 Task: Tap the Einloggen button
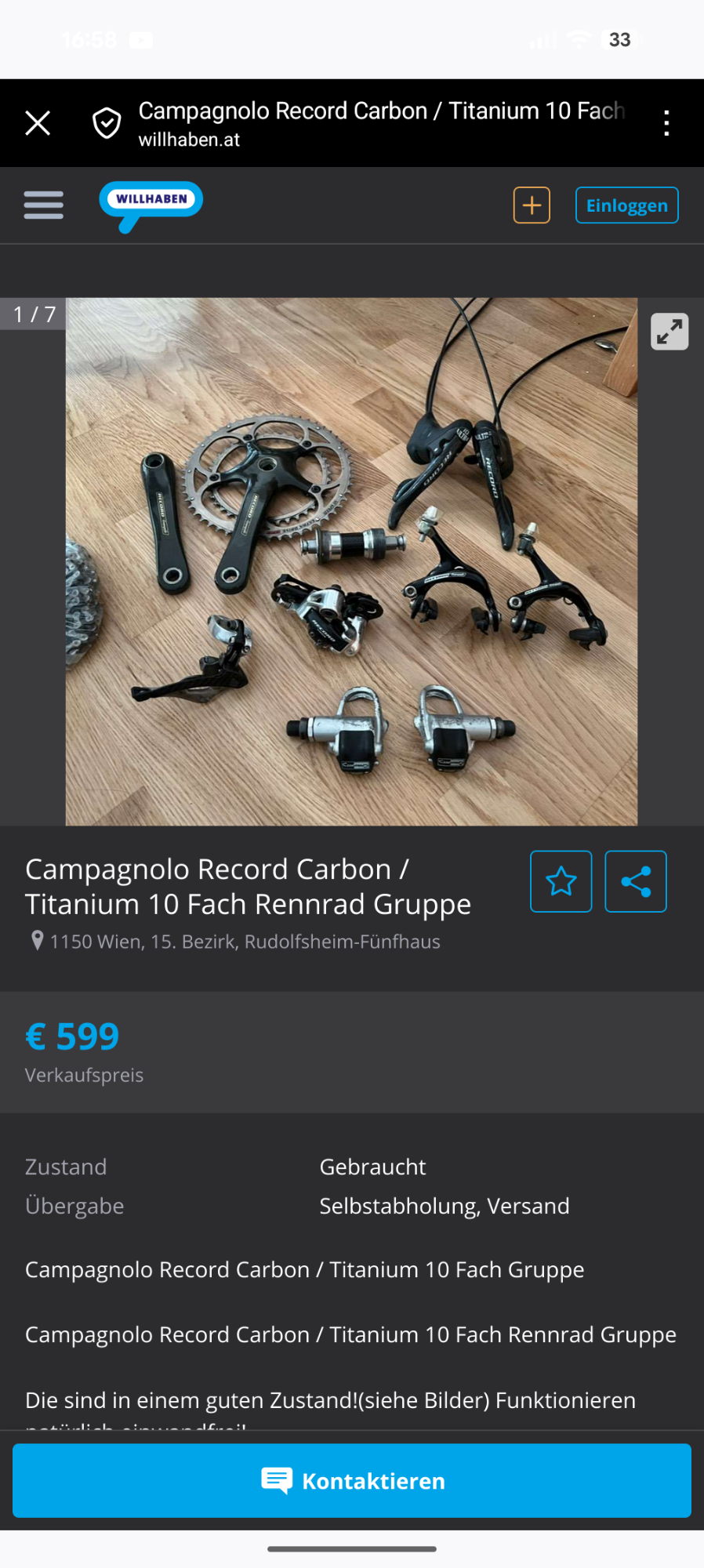tap(626, 205)
